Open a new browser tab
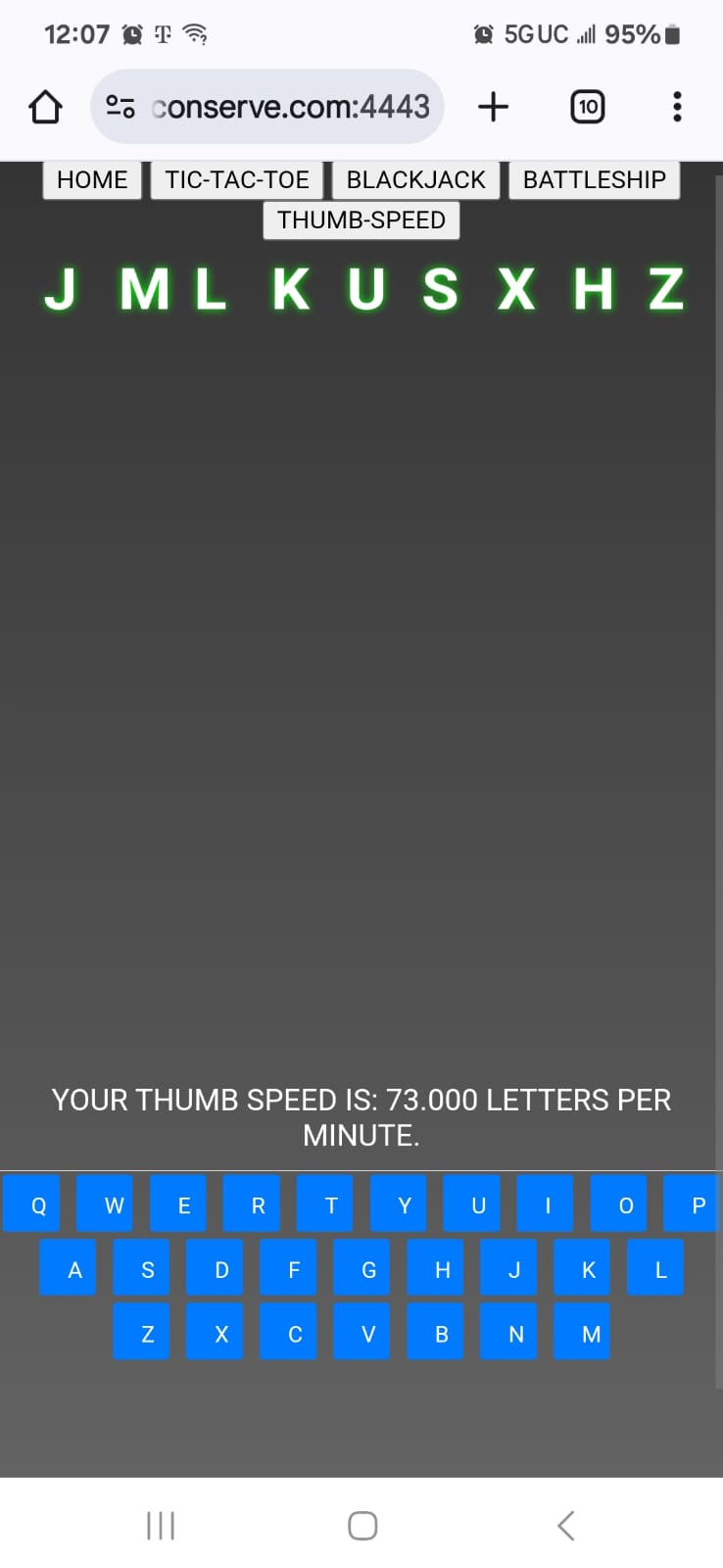This screenshot has width=723, height=1568. pyautogui.click(x=493, y=107)
